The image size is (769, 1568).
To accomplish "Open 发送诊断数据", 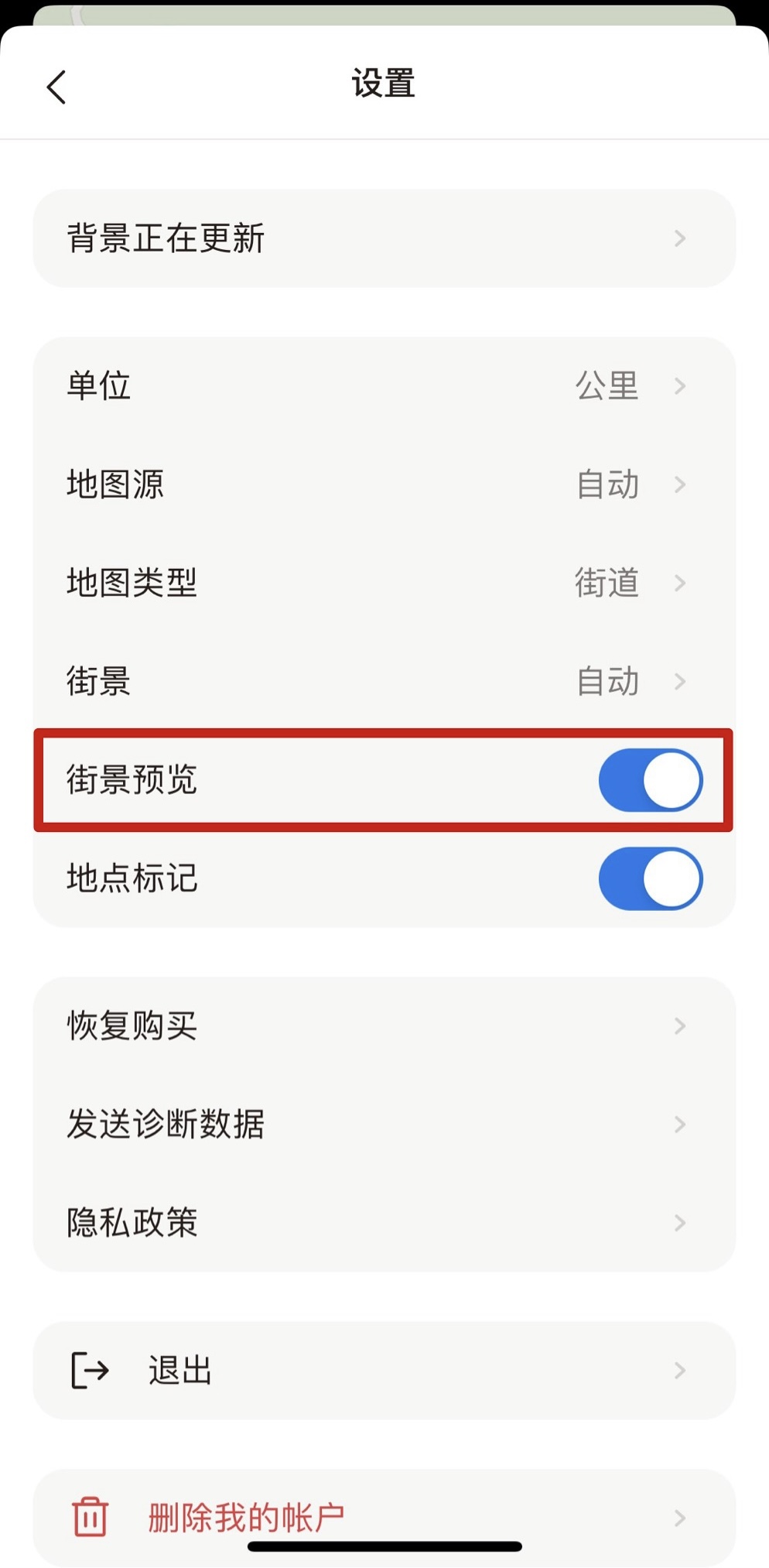I will pos(384,1125).
